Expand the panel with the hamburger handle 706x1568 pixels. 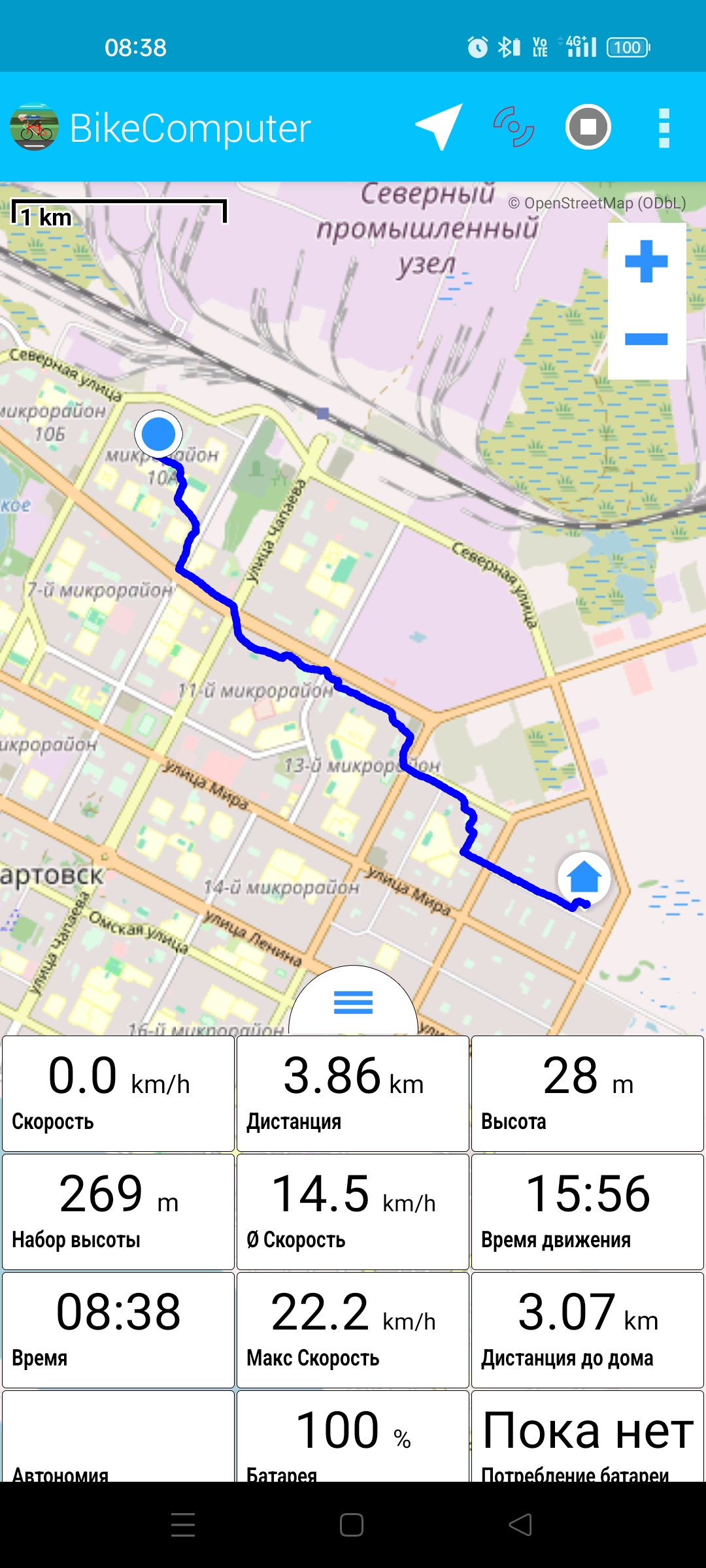coord(353,1002)
